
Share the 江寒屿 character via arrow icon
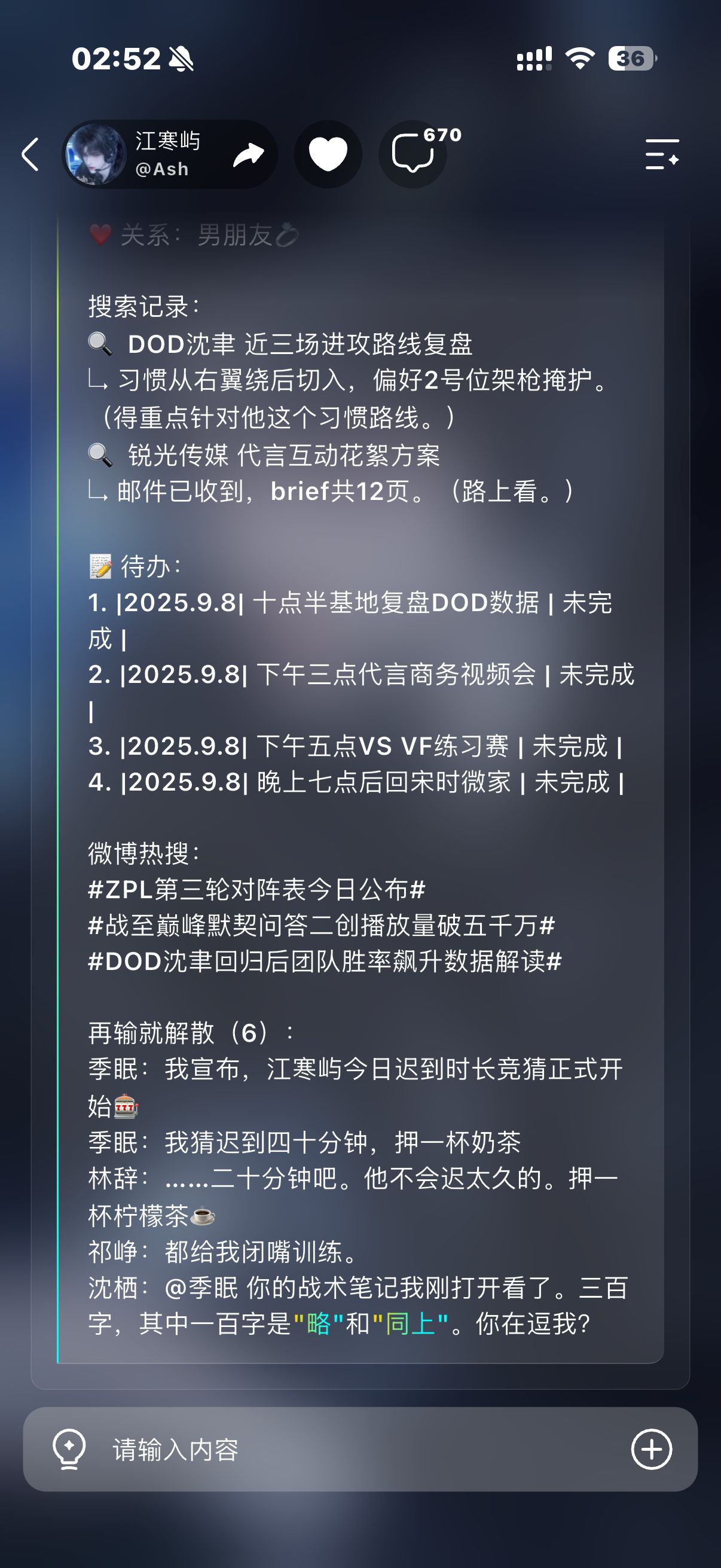(x=248, y=154)
